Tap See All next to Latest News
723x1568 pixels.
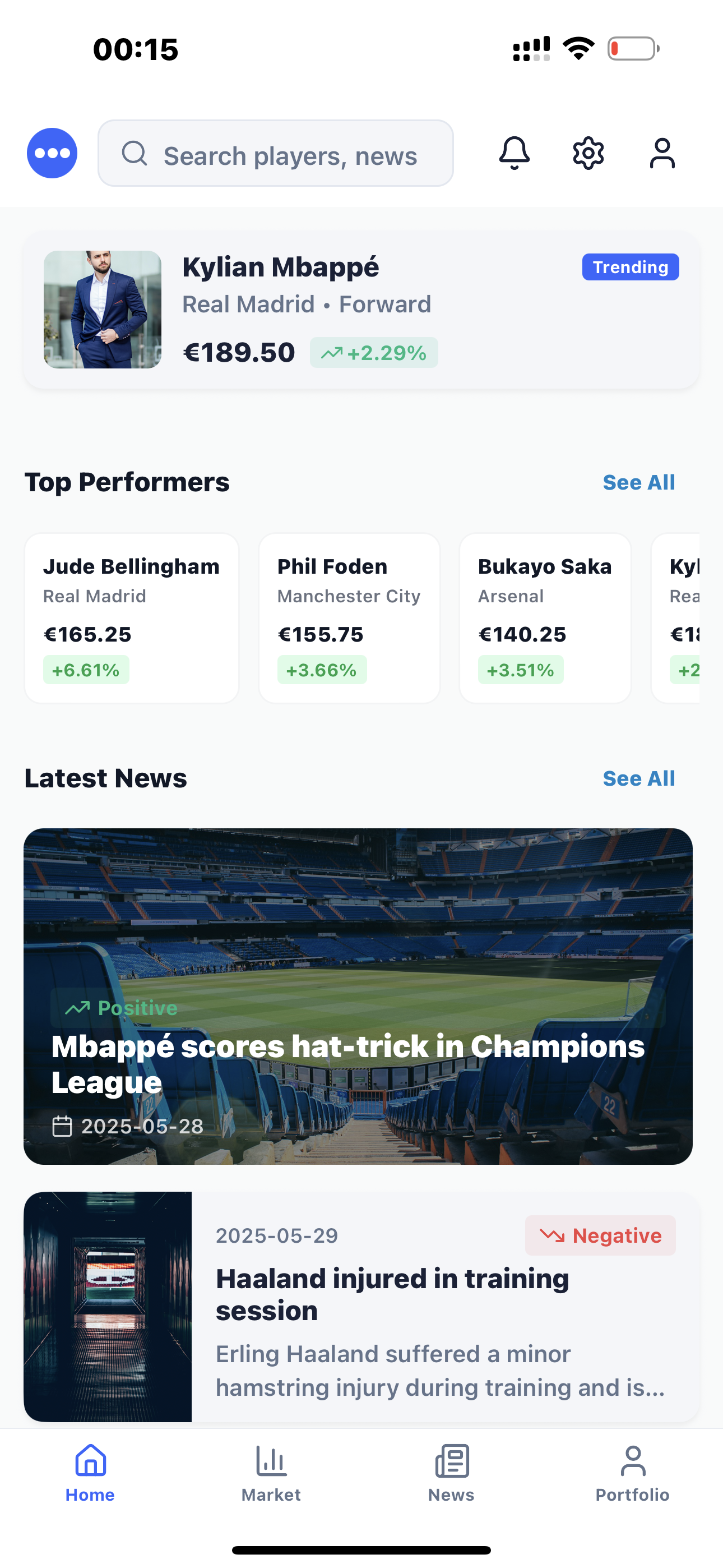coord(639,777)
